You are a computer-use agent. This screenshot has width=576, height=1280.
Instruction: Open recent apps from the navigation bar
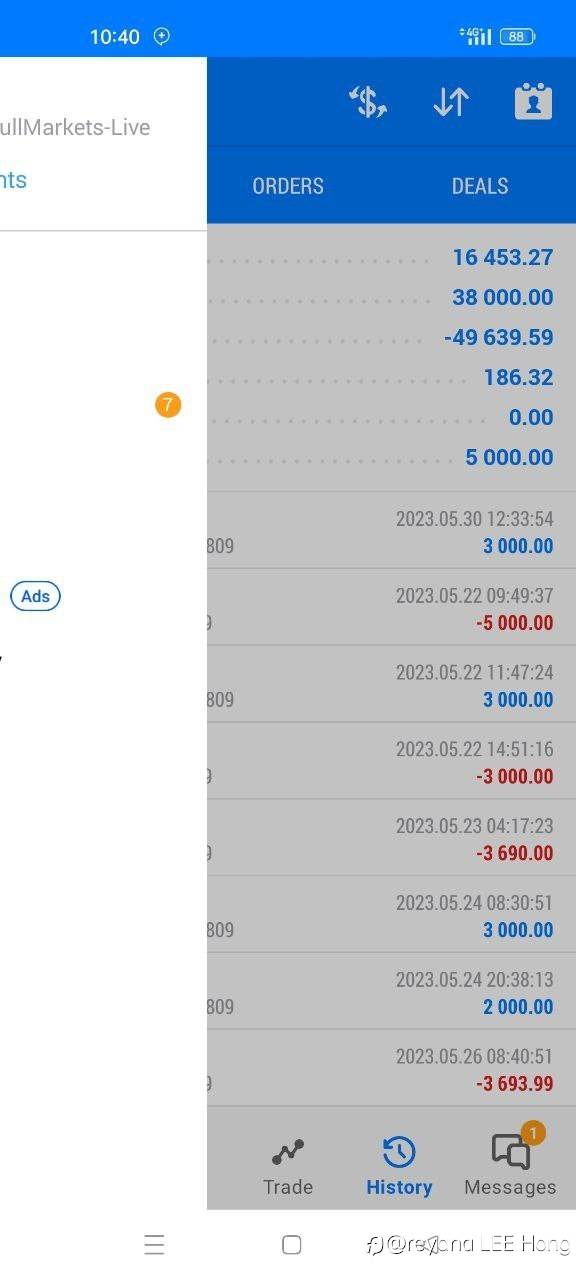pos(154,1244)
